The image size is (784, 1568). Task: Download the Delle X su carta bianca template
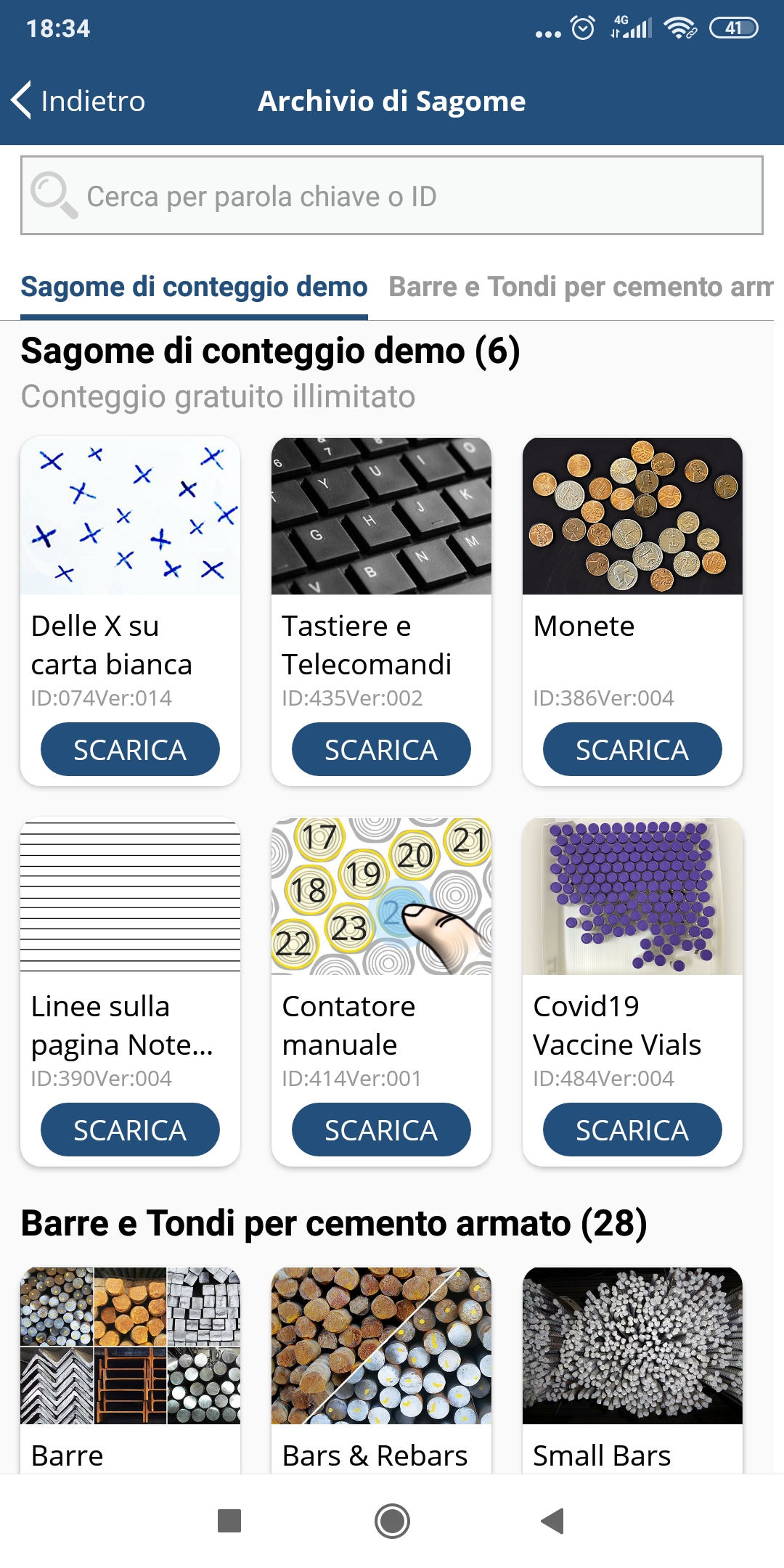(130, 749)
